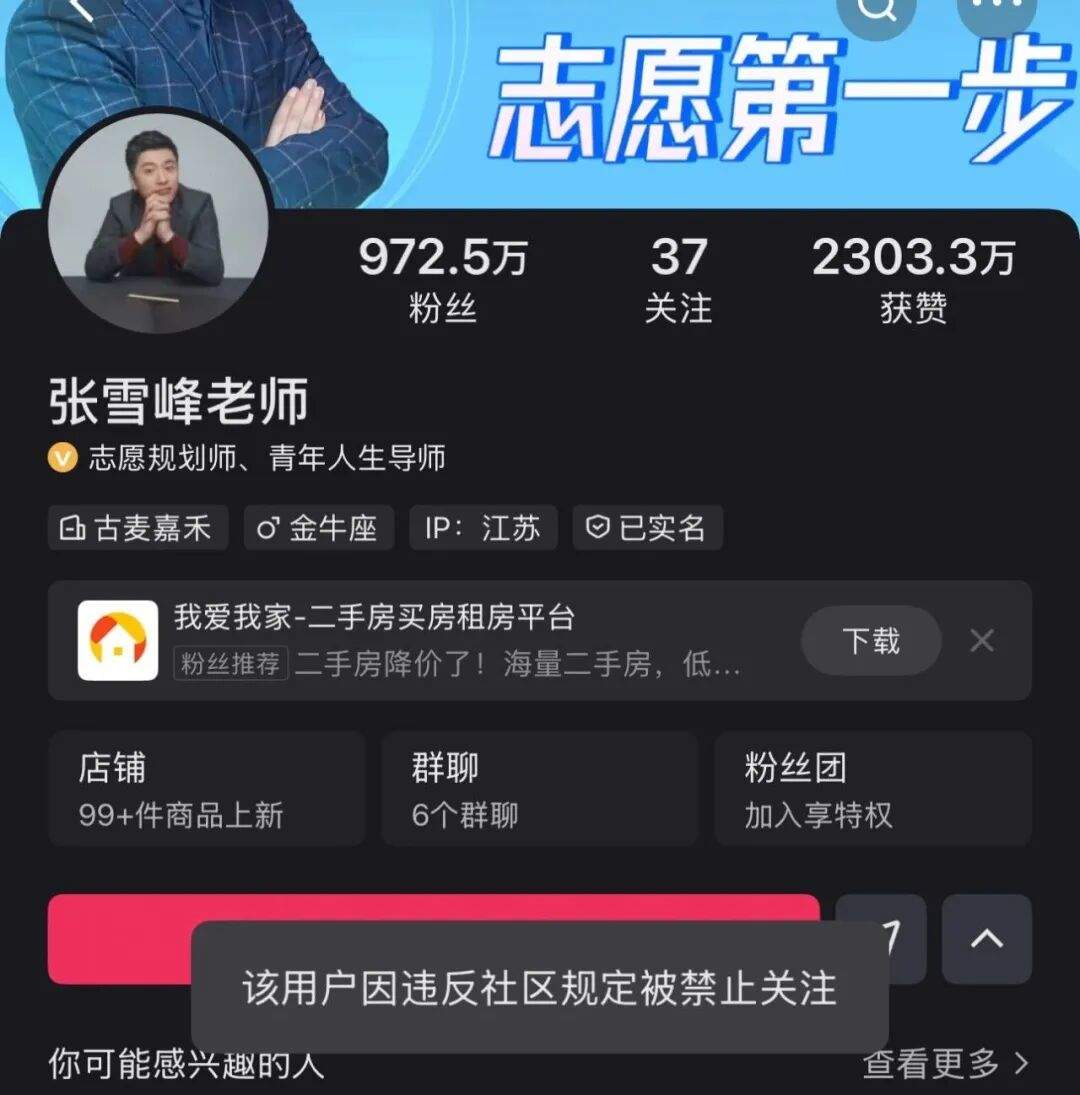Dismiss the app recommendation card
The width and height of the screenshot is (1080, 1095).
[x=982, y=641]
